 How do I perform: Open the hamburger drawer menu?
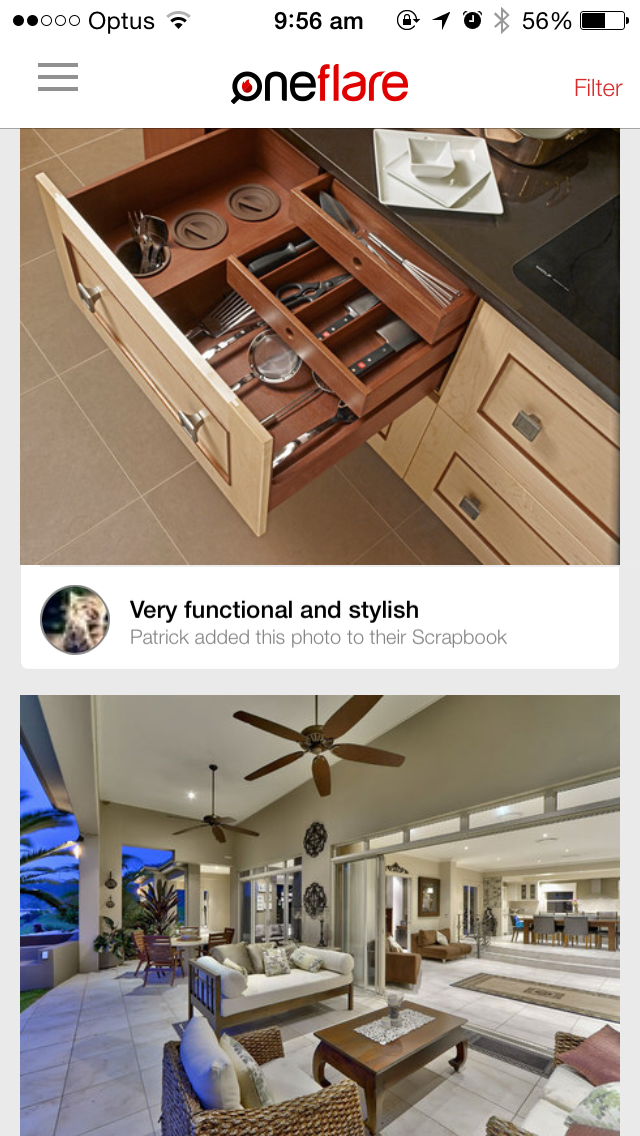pos(58,77)
